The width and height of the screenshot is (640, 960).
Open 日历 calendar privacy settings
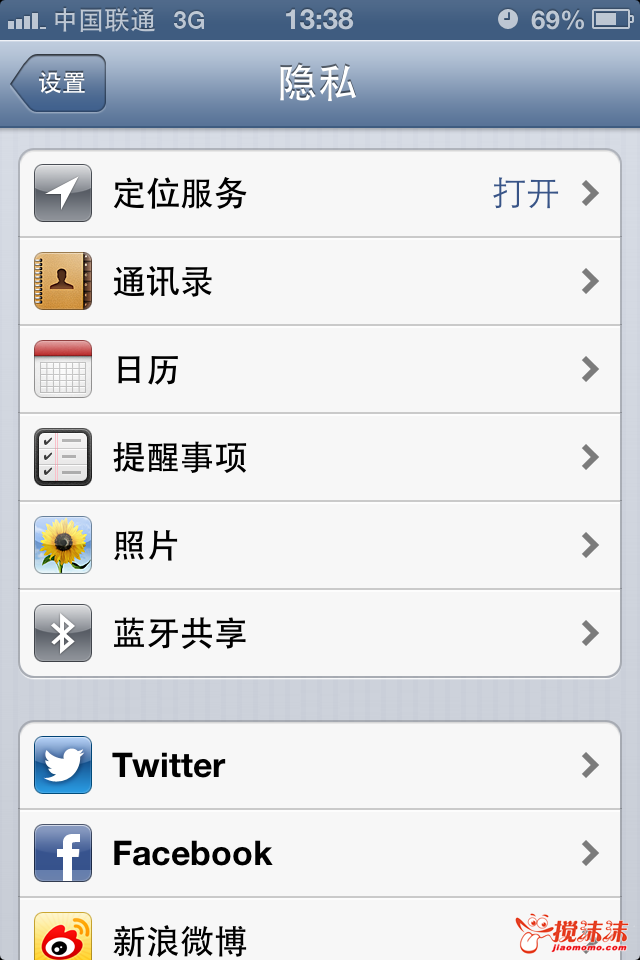(x=320, y=369)
